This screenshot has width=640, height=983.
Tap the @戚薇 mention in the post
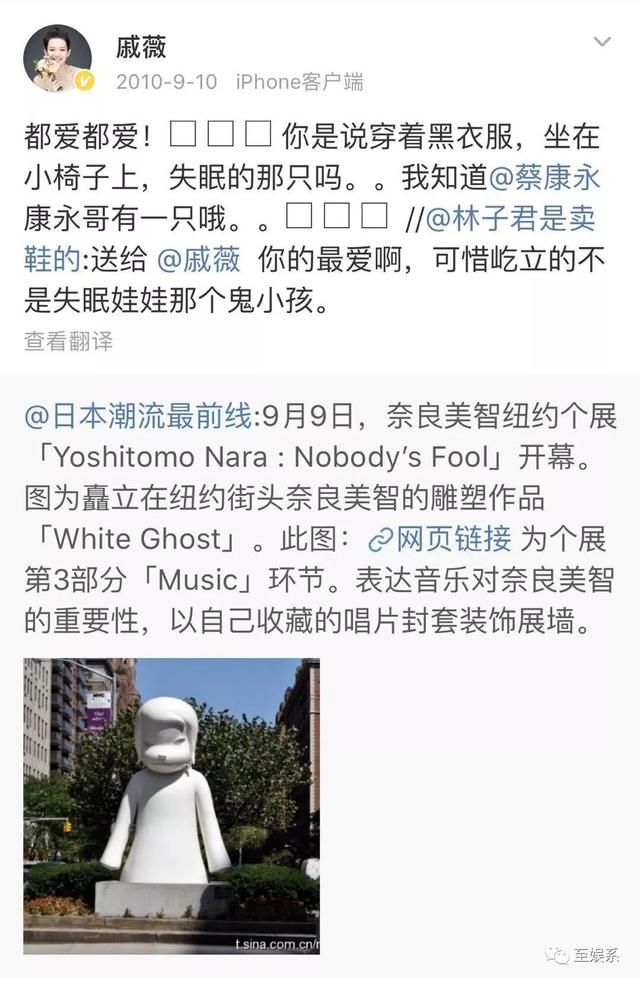(199, 260)
